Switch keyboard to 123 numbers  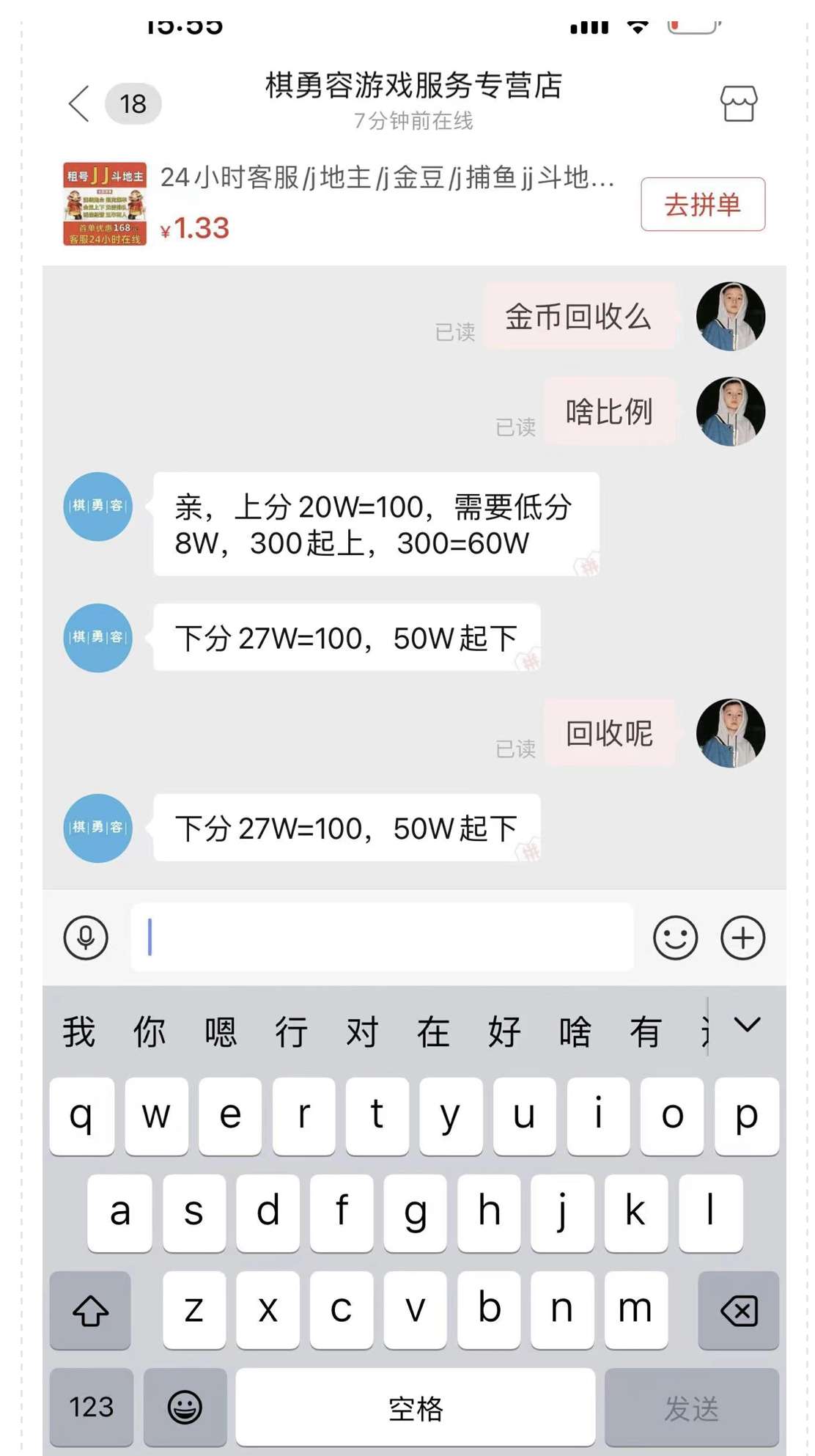tap(92, 1407)
